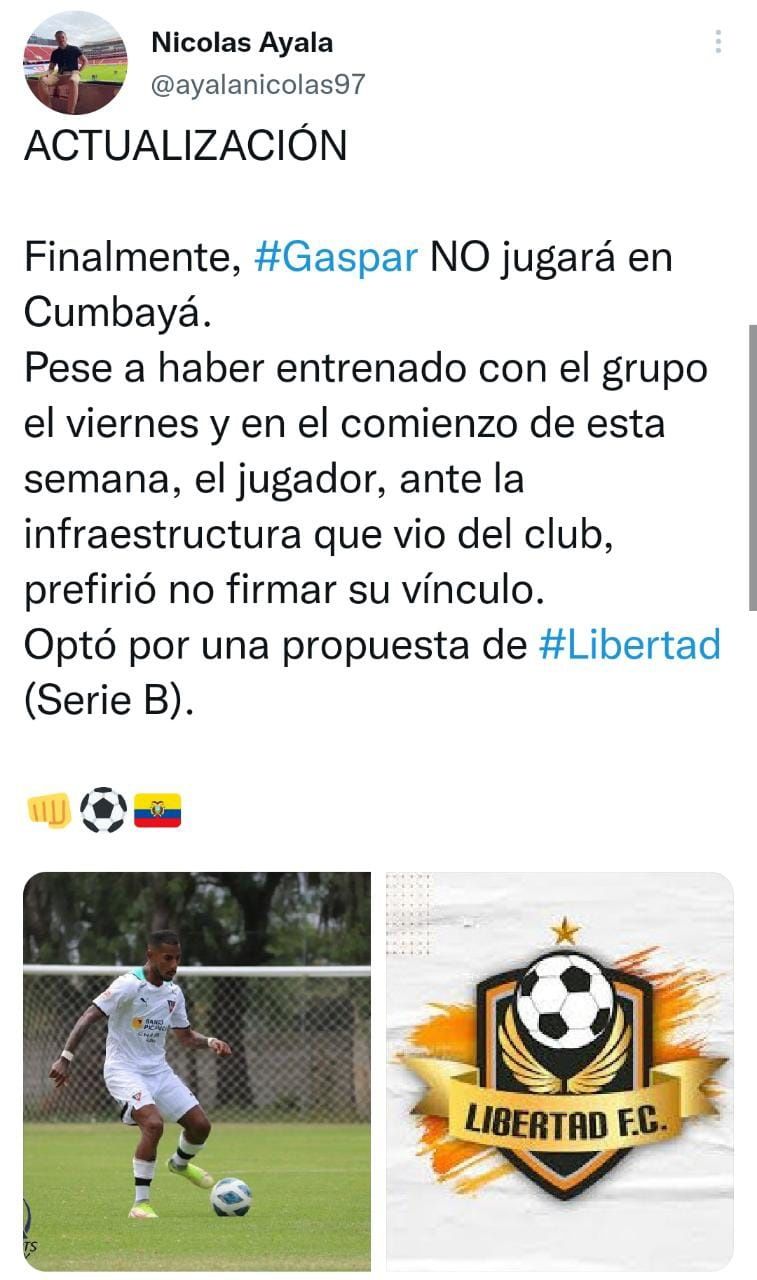
Task: Open the tweet's overflow menu
Action: click(718, 42)
